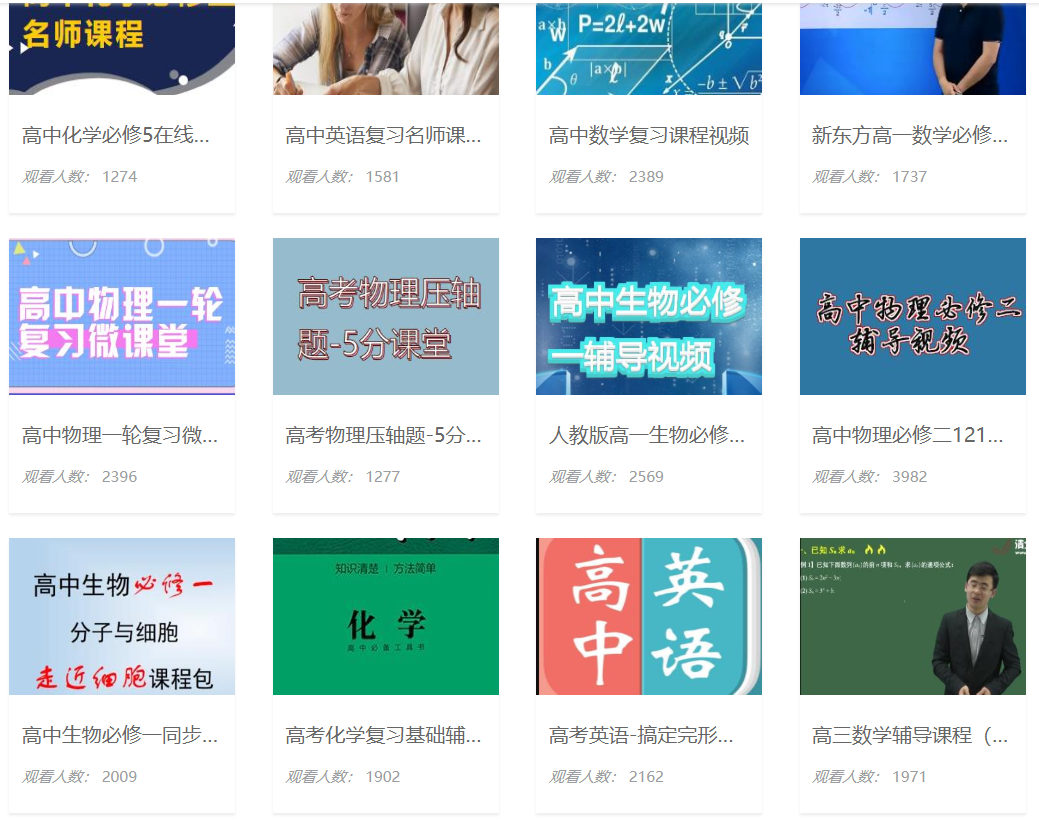Screen dimensions: 1039x822
Task: Select the 高中物理必修二121 course card
Action: coord(908,435)
